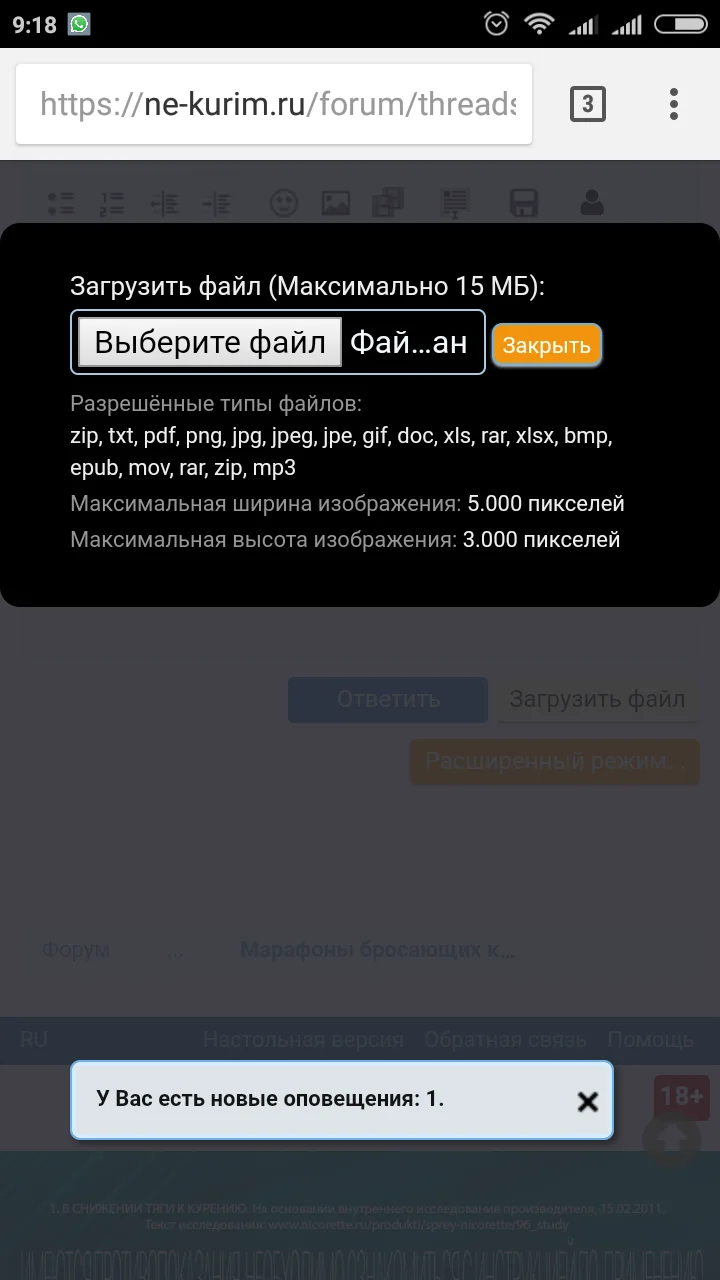The image size is (720, 1280).
Task: Insert an image into the post
Action: pos(335,203)
